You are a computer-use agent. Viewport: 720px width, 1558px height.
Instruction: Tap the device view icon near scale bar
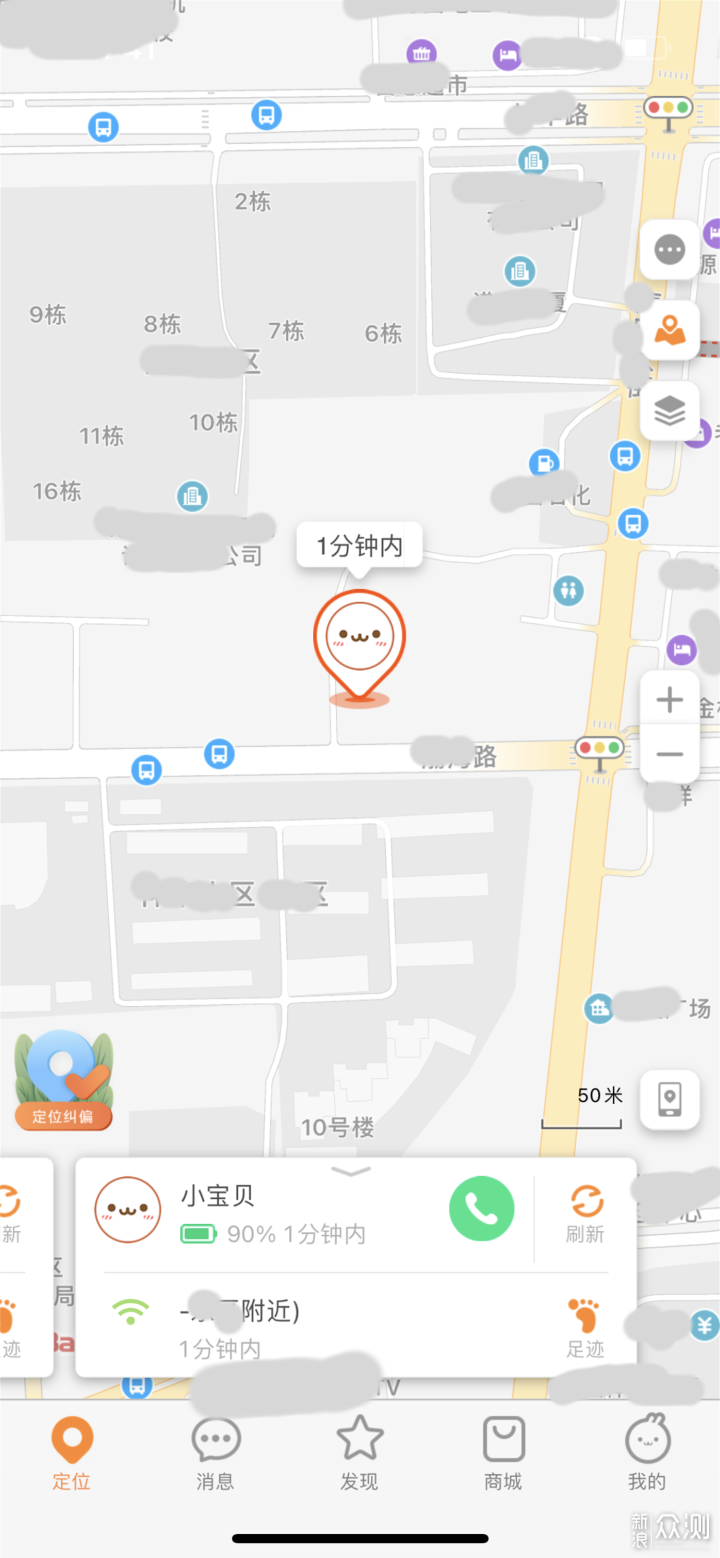pyautogui.click(x=669, y=1099)
